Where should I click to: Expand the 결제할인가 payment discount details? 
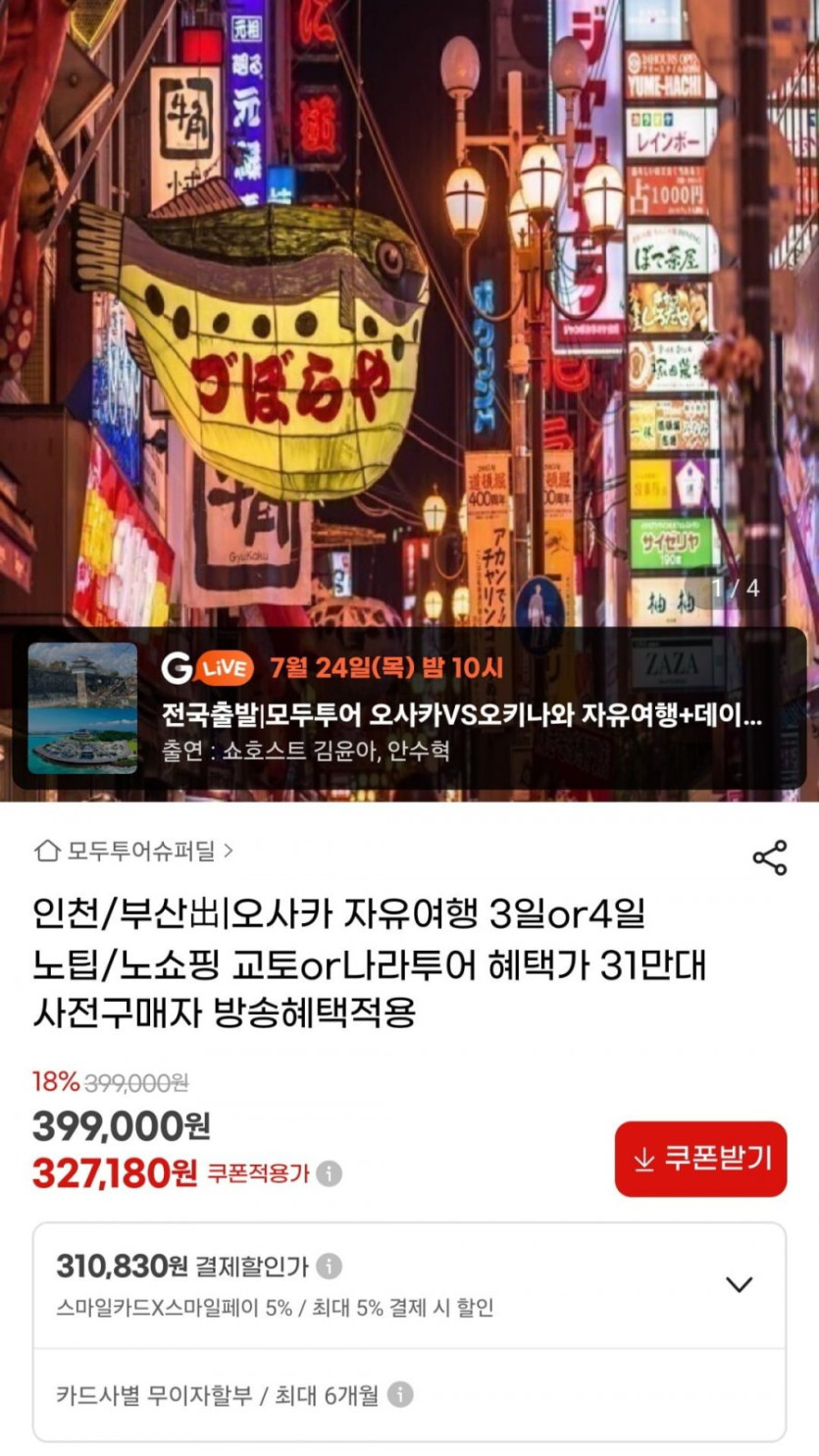click(x=738, y=1284)
